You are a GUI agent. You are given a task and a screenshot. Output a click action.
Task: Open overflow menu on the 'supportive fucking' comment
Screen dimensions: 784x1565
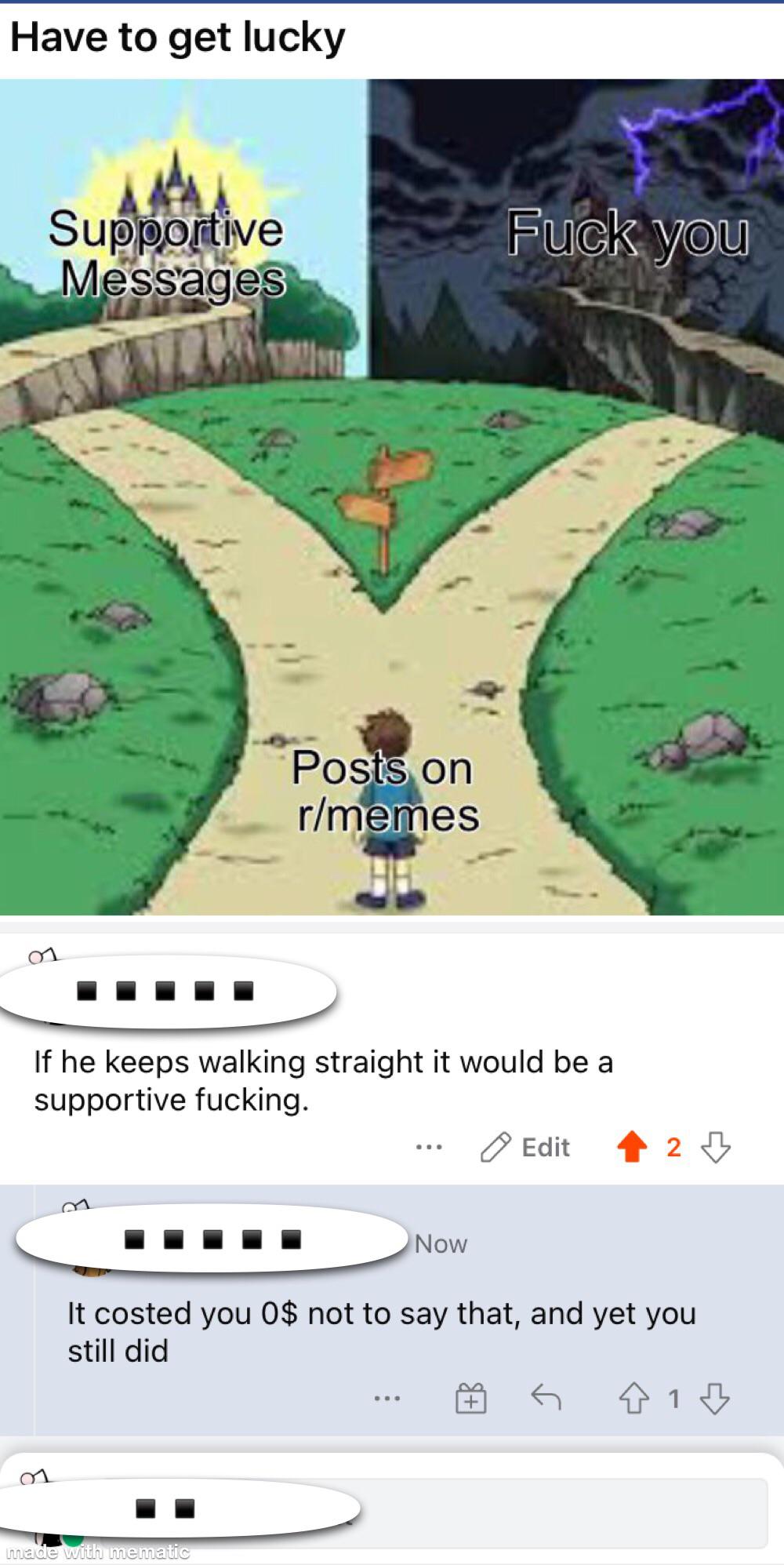pyautogui.click(x=429, y=1148)
